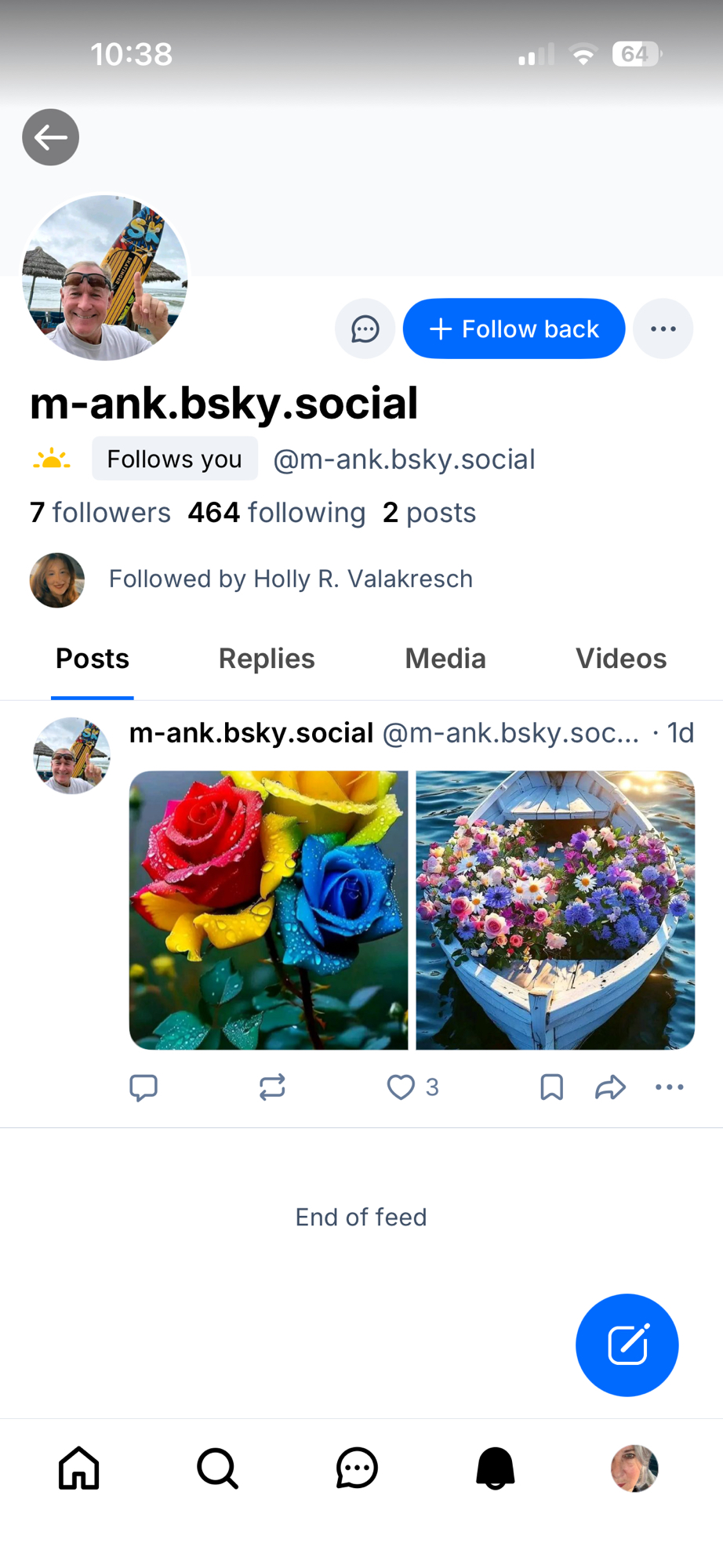This screenshot has height=1568, width=723.
Task: Open the rainbow roses image
Action: click(269, 910)
